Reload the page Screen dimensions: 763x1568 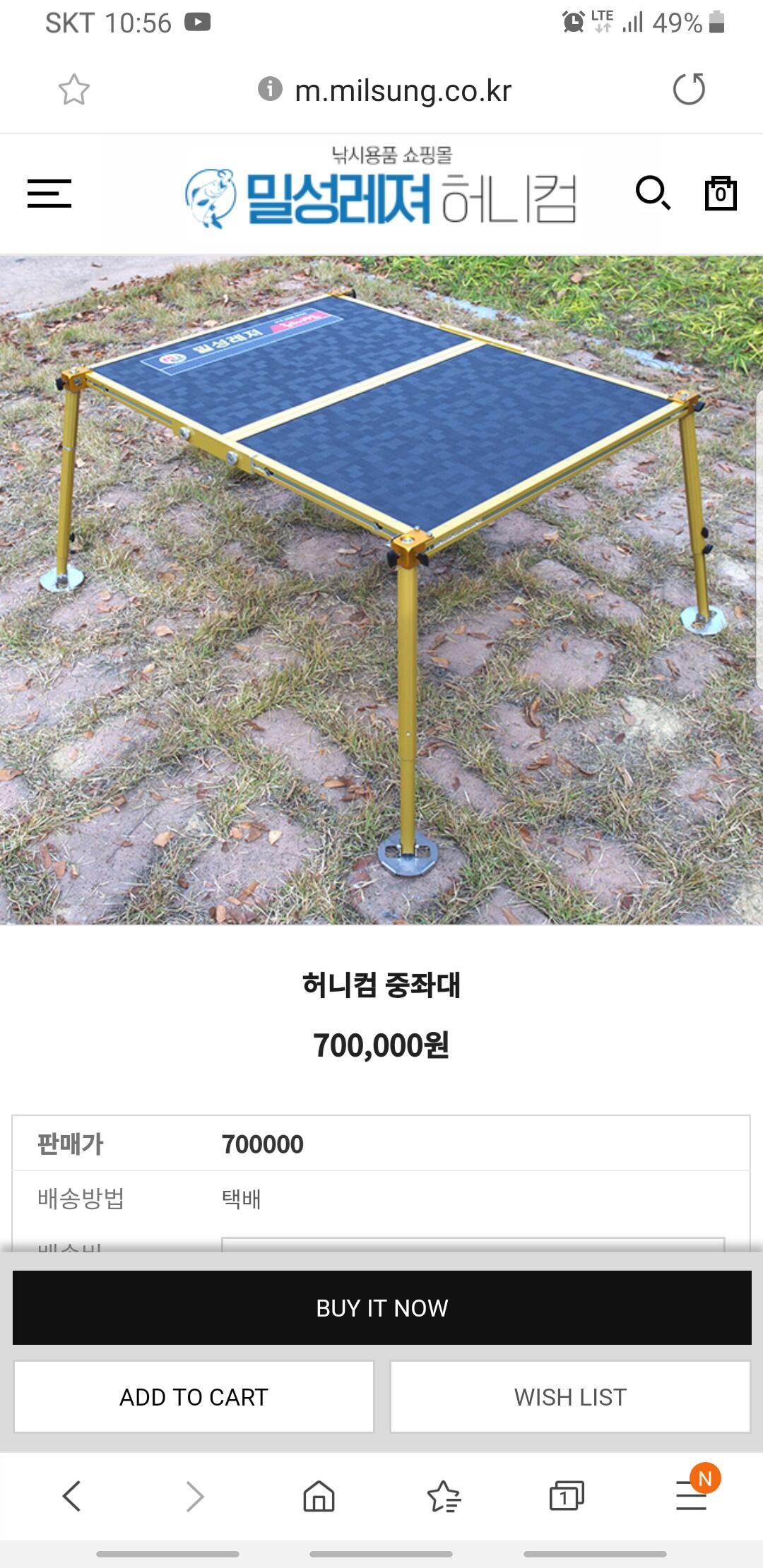(x=689, y=89)
